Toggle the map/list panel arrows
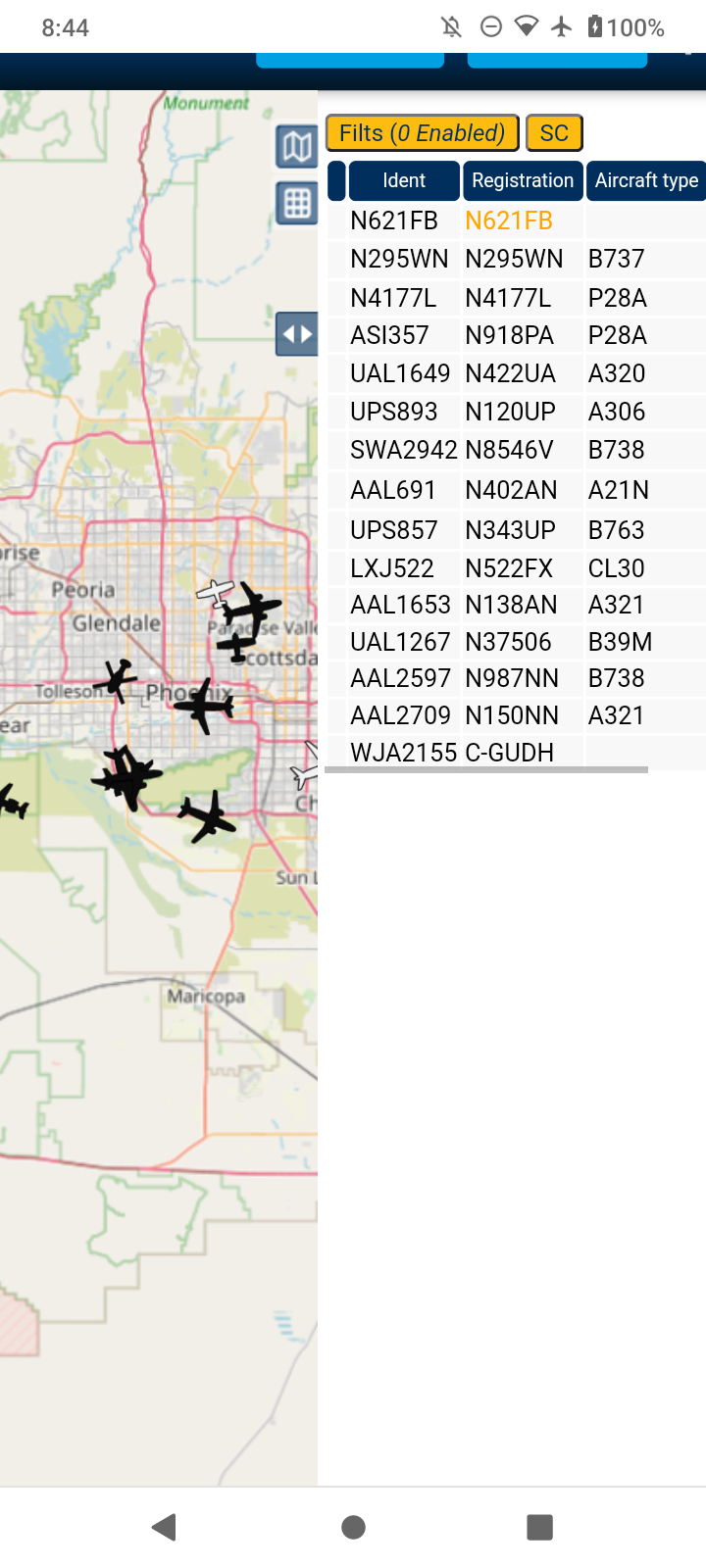 pyautogui.click(x=297, y=334)
